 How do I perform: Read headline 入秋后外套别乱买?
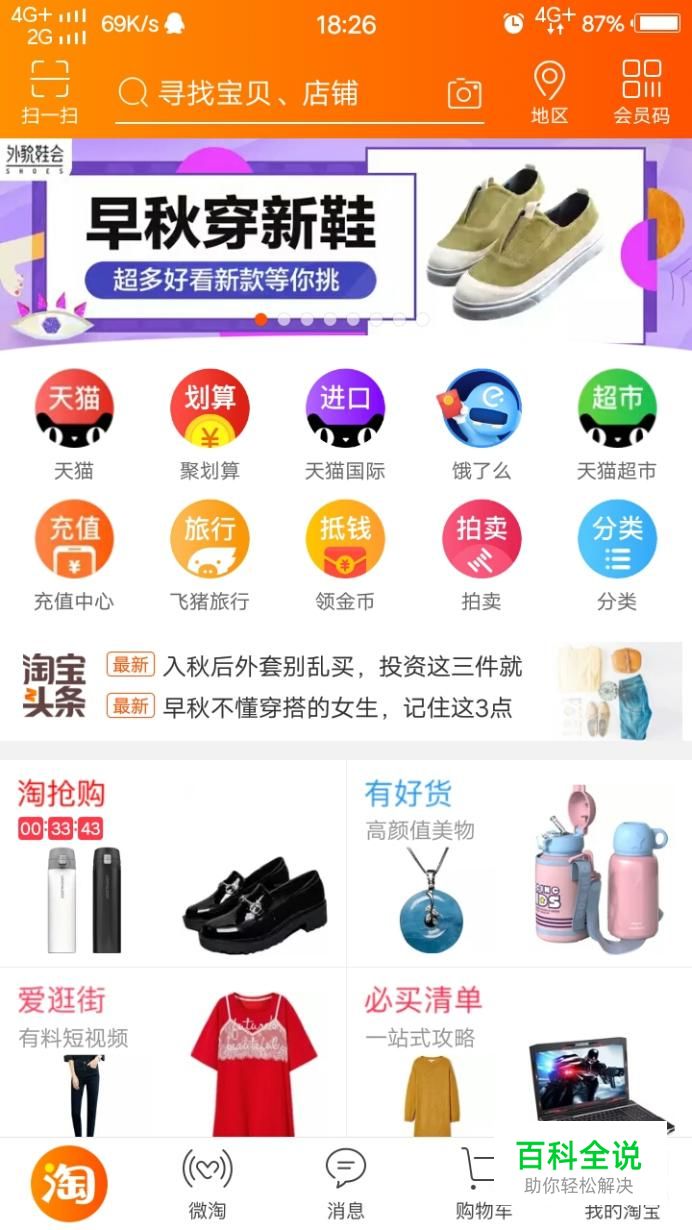[342, 666]
